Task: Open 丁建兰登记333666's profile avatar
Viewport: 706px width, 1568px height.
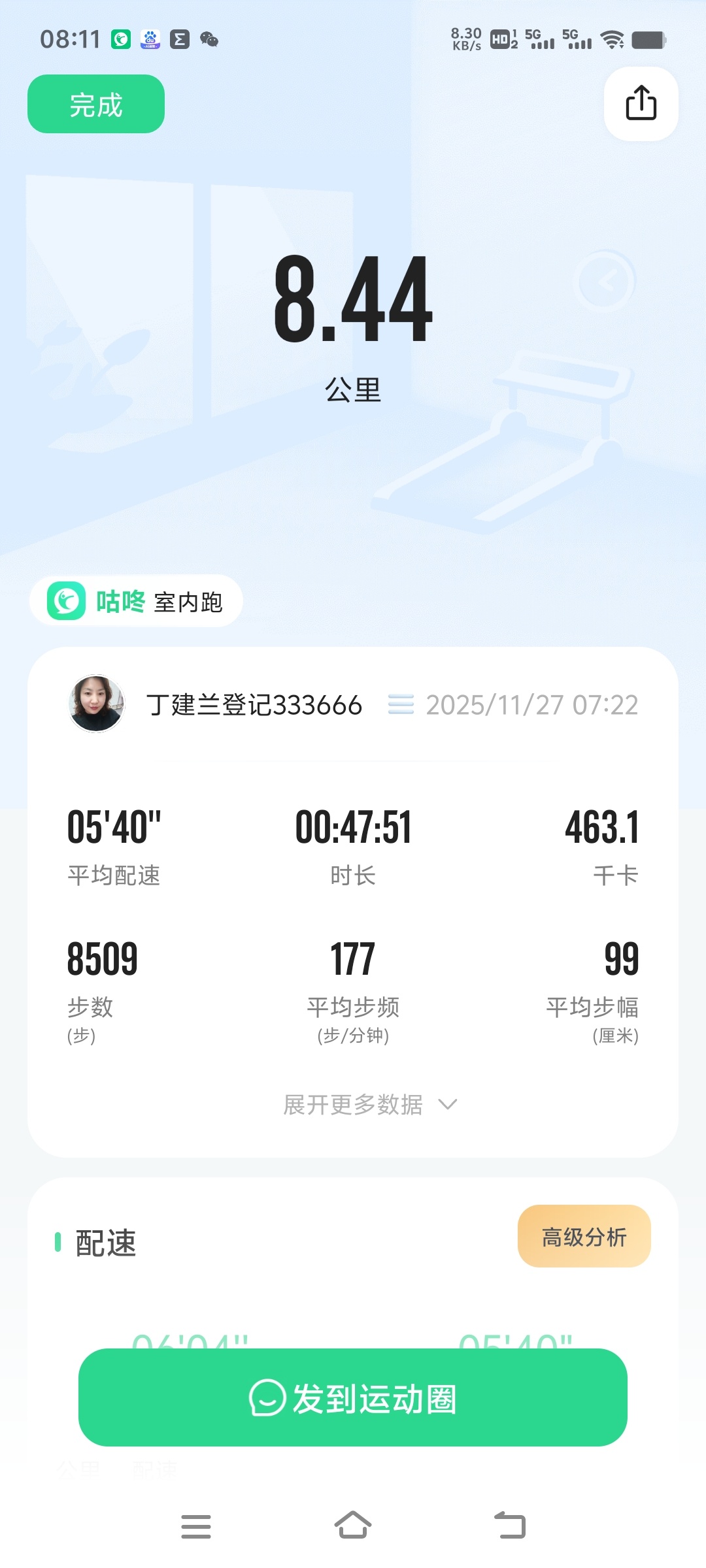Action: tap(96, 704)
